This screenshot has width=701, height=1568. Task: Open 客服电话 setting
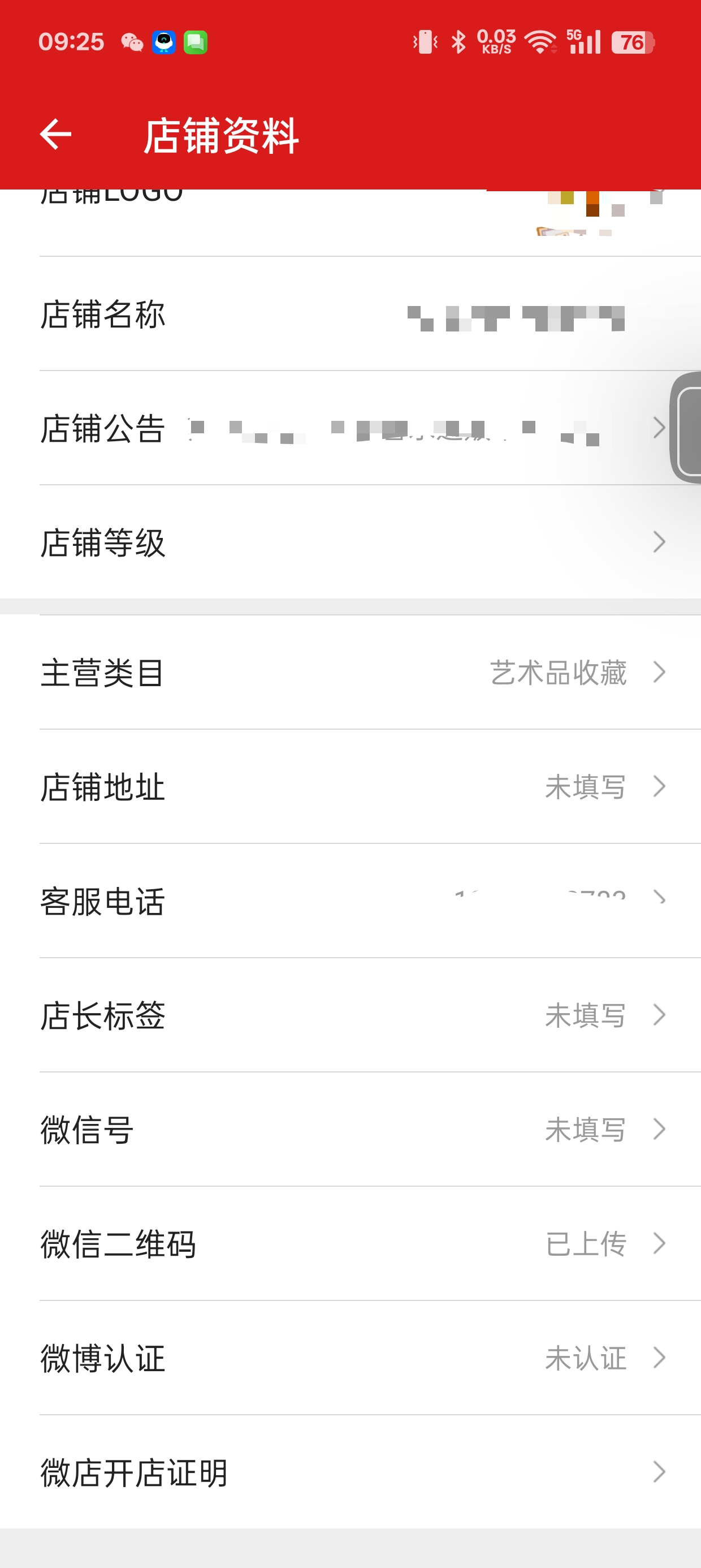350,901
